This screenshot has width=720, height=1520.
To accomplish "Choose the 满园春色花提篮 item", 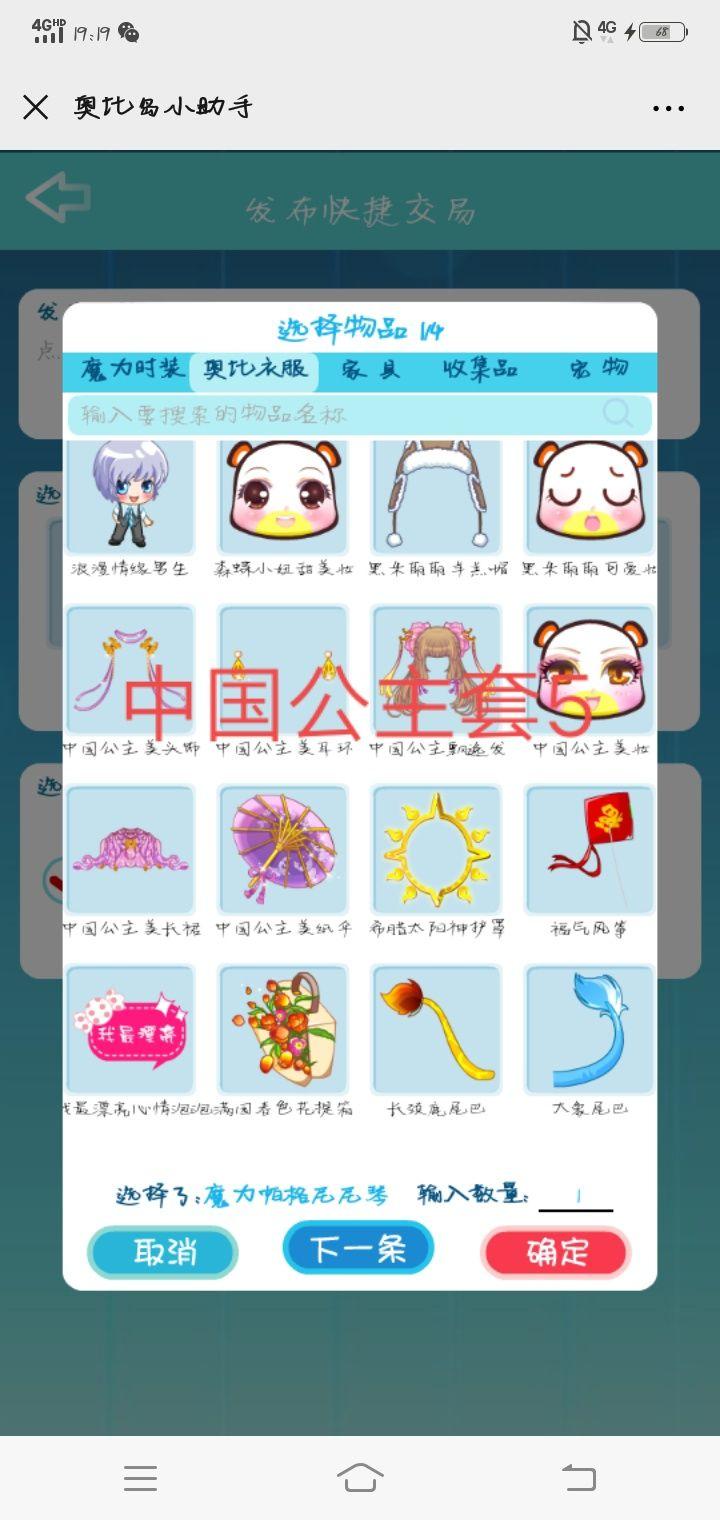I will [x=283, y=1030].
